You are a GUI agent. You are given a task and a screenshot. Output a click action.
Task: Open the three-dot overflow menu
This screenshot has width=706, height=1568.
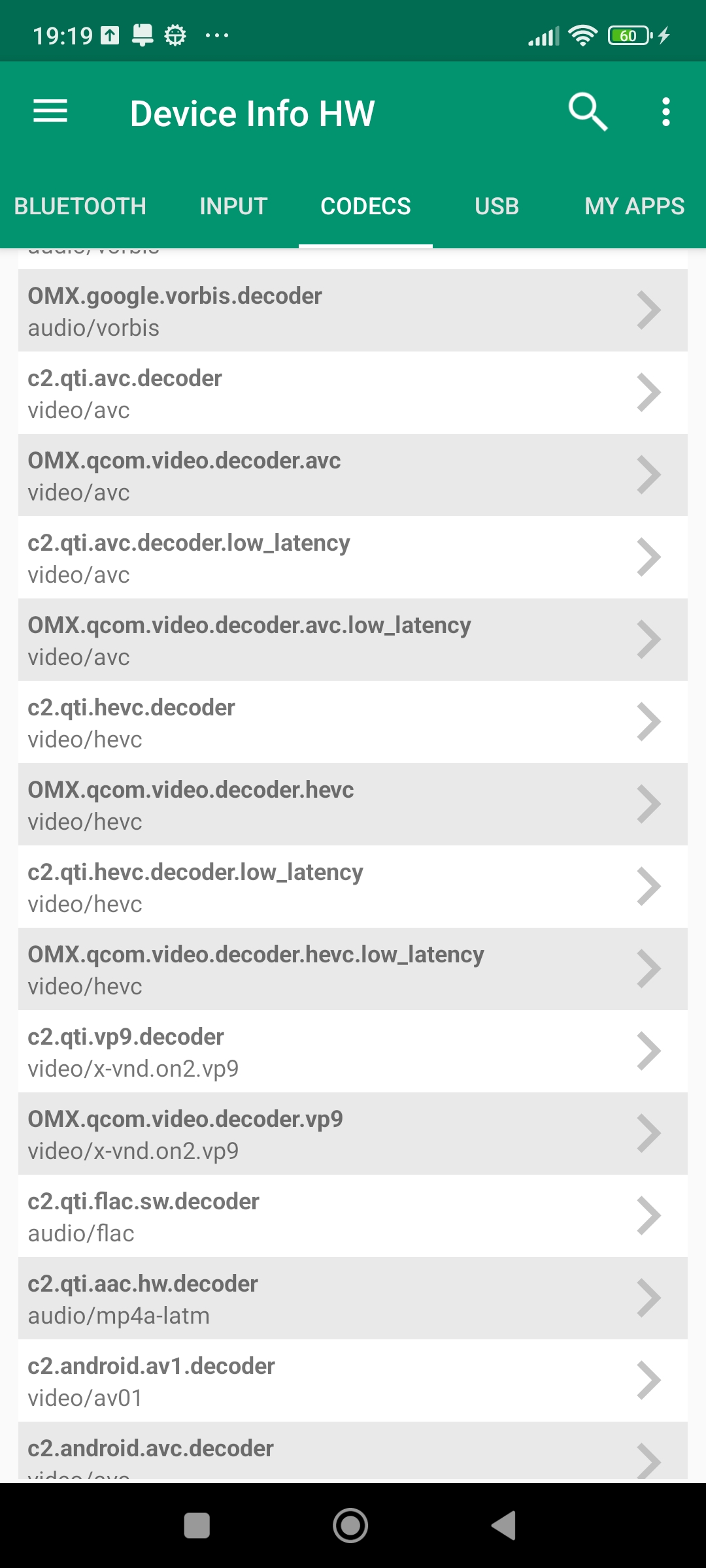click(665, 112)
